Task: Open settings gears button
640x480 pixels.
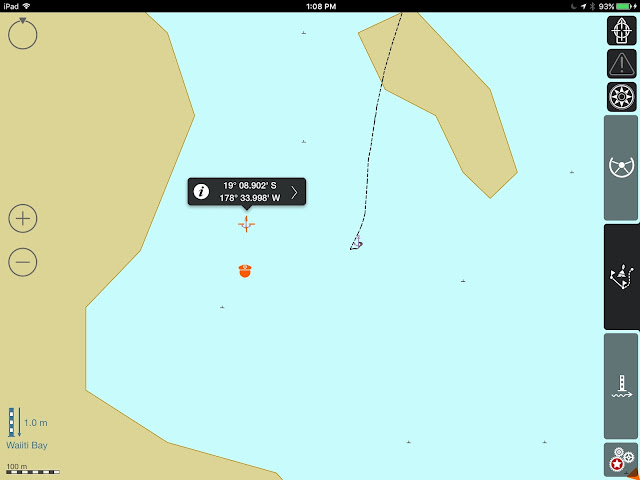Action: click(x=621, y=460)
